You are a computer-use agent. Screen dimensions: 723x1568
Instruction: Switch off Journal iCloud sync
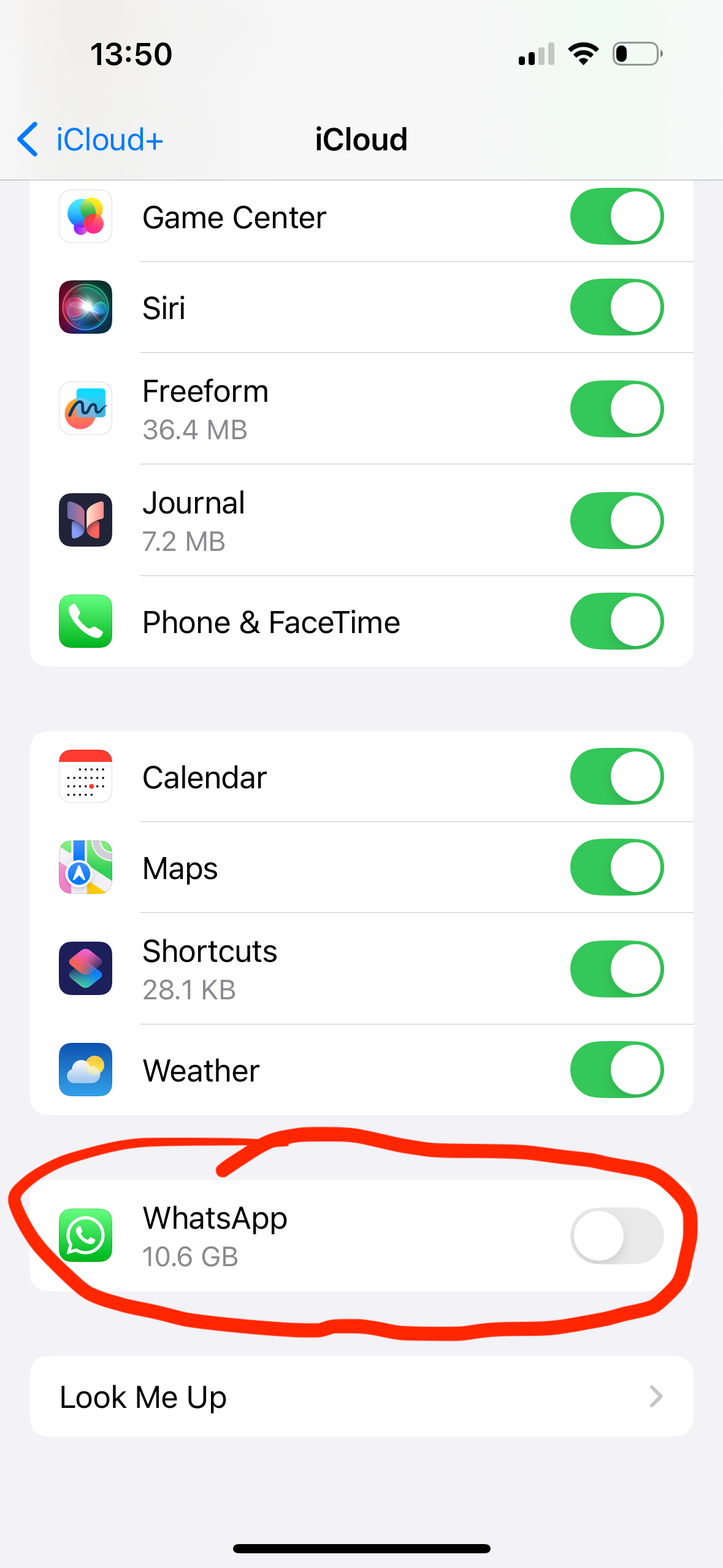click(616, 521)
